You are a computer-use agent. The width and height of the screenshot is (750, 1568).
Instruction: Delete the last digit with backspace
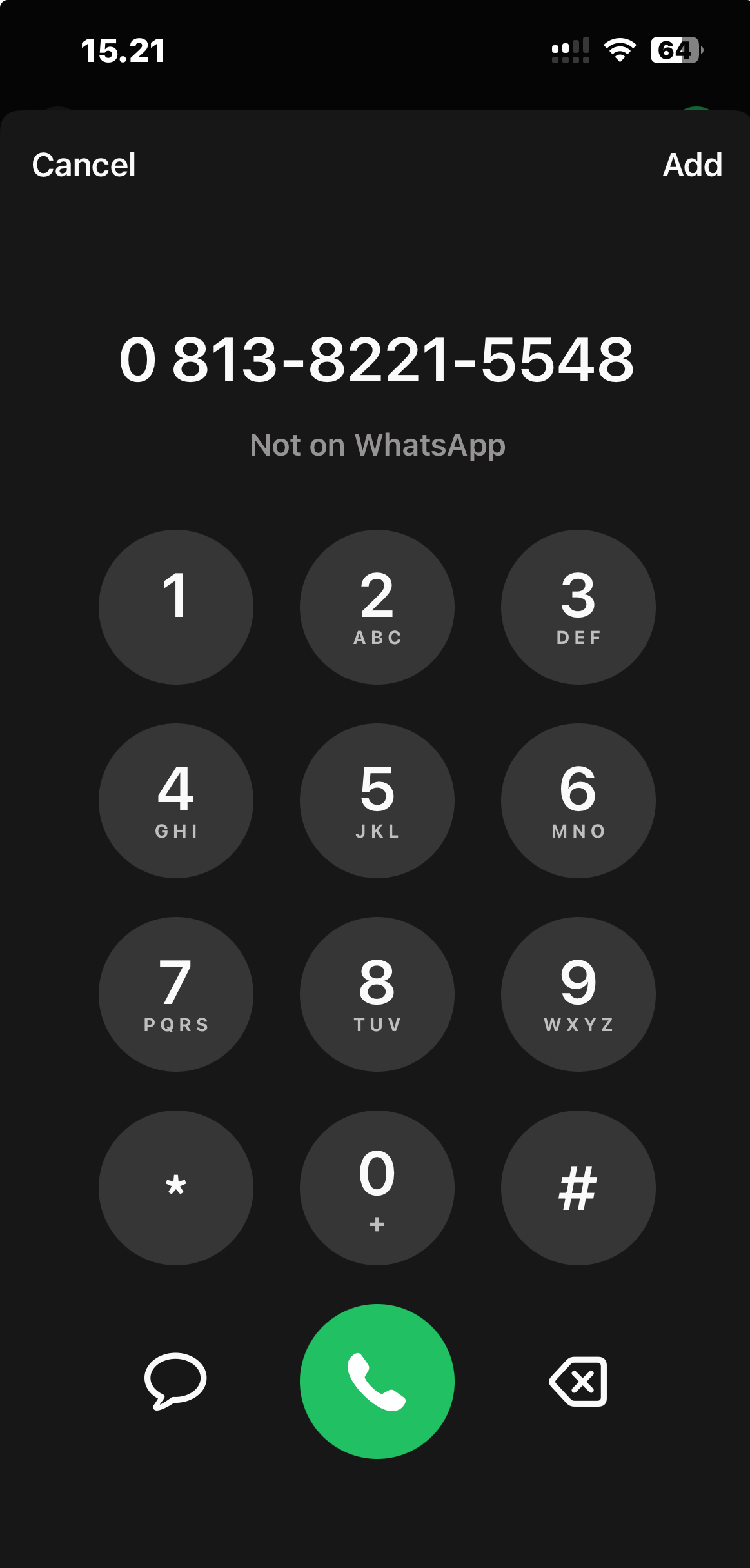click(578, 1382)
